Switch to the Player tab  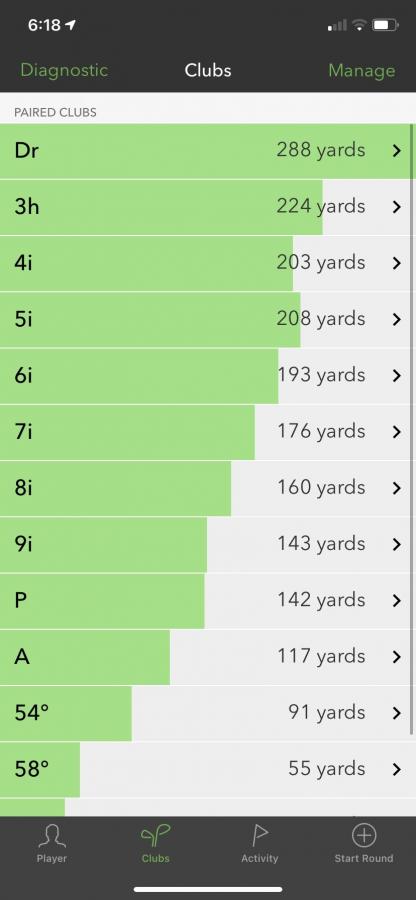(x=52, y=844)
